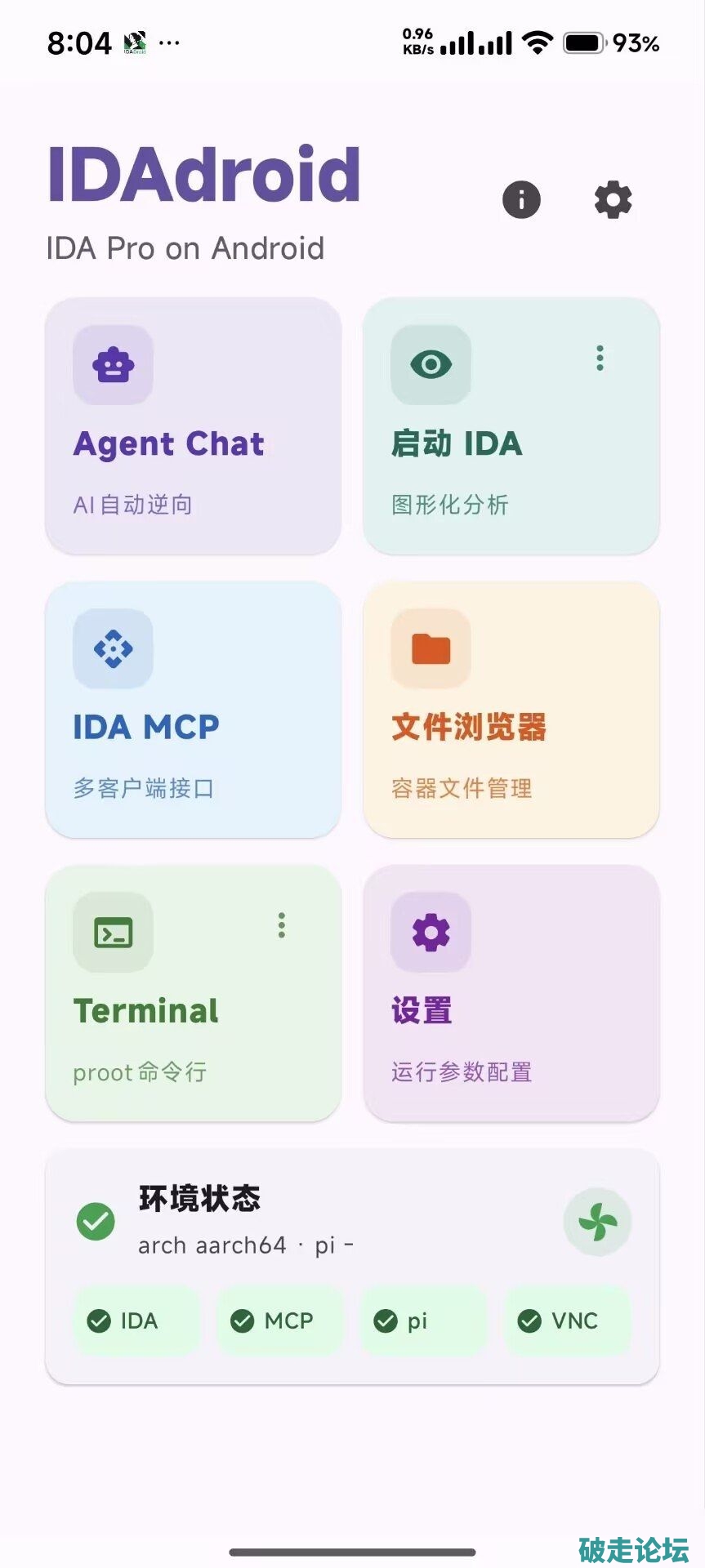Tap the IDA status chip
Screen dimensions: 705x1568
(x=136, y=1321)
